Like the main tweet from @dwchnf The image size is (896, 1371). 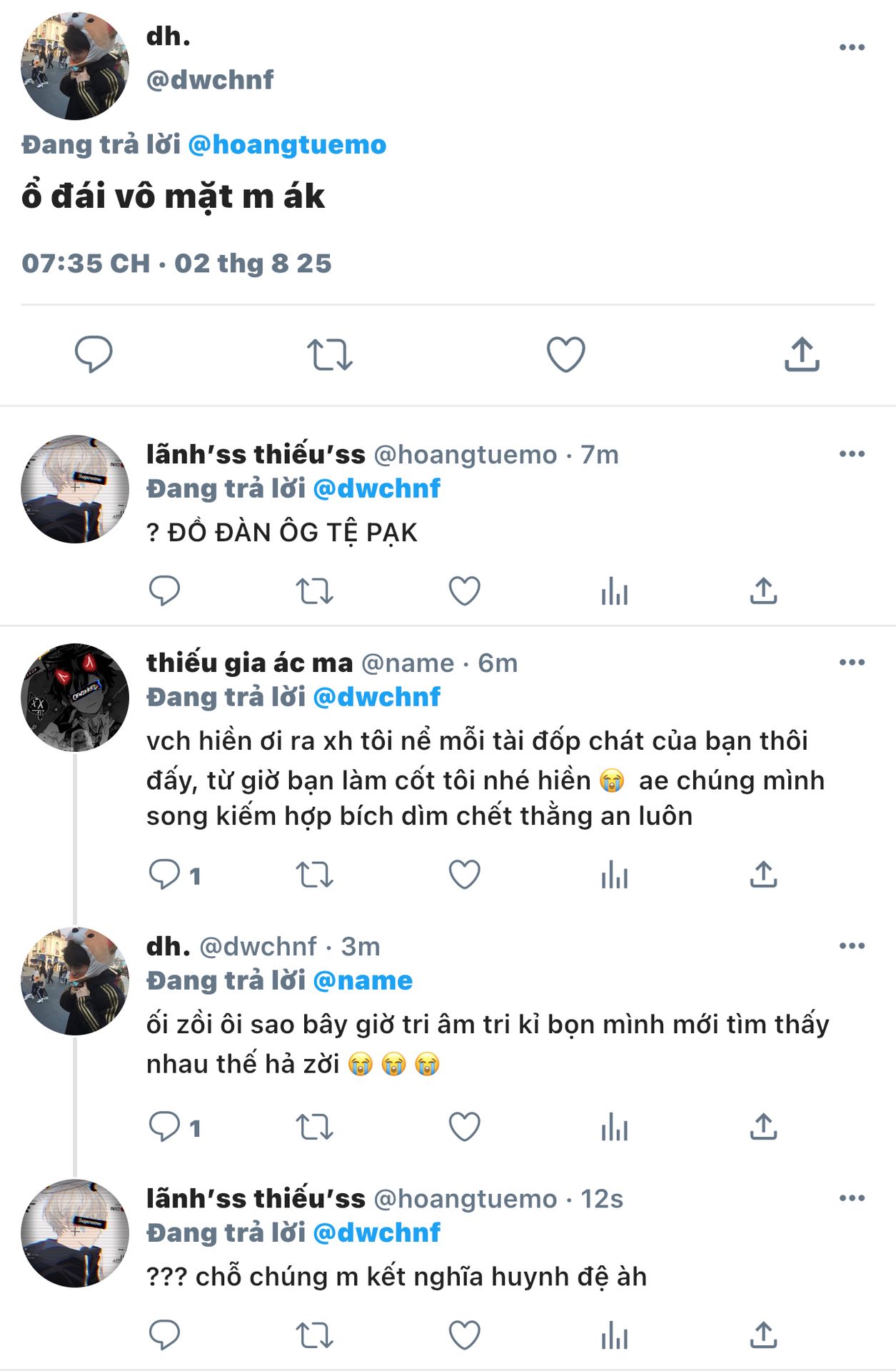(566, 354)
